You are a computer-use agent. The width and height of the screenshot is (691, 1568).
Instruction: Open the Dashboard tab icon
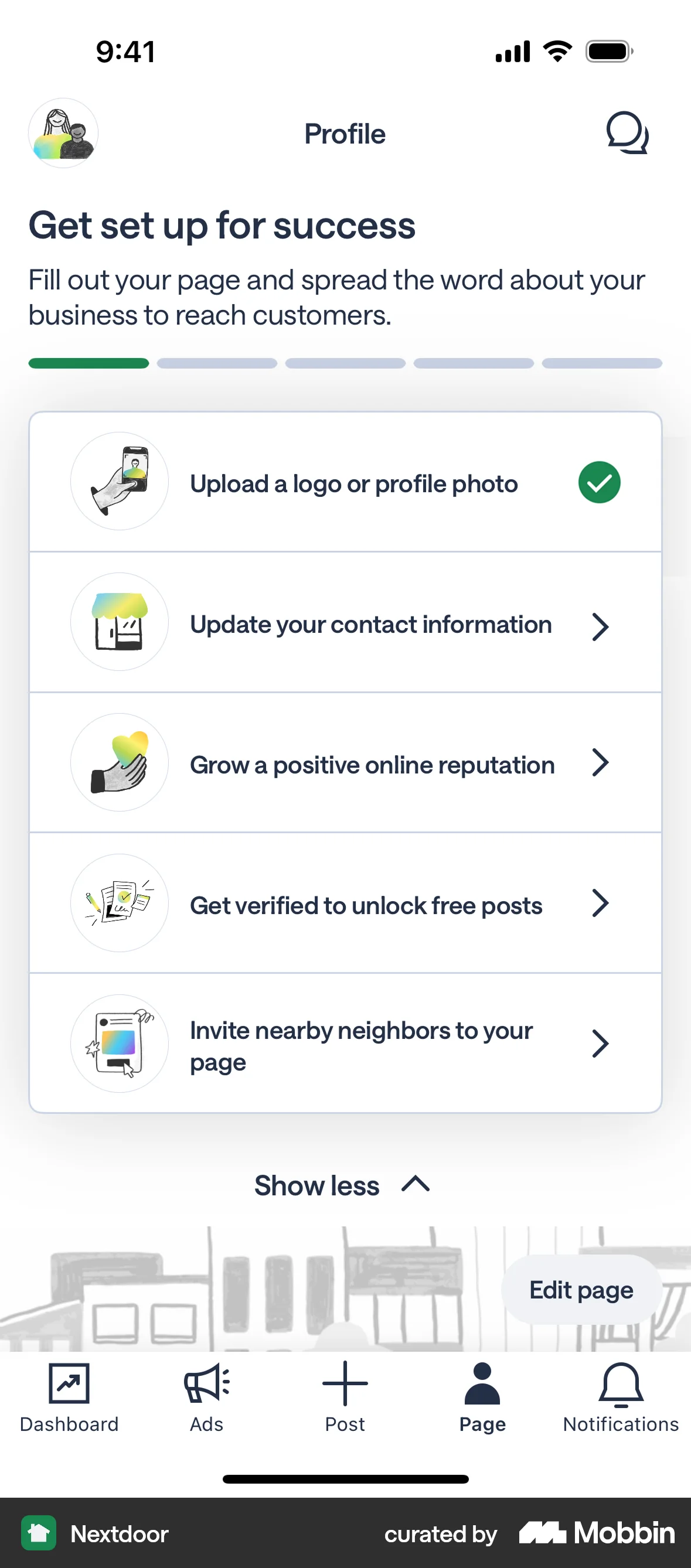pos(69,1383)
